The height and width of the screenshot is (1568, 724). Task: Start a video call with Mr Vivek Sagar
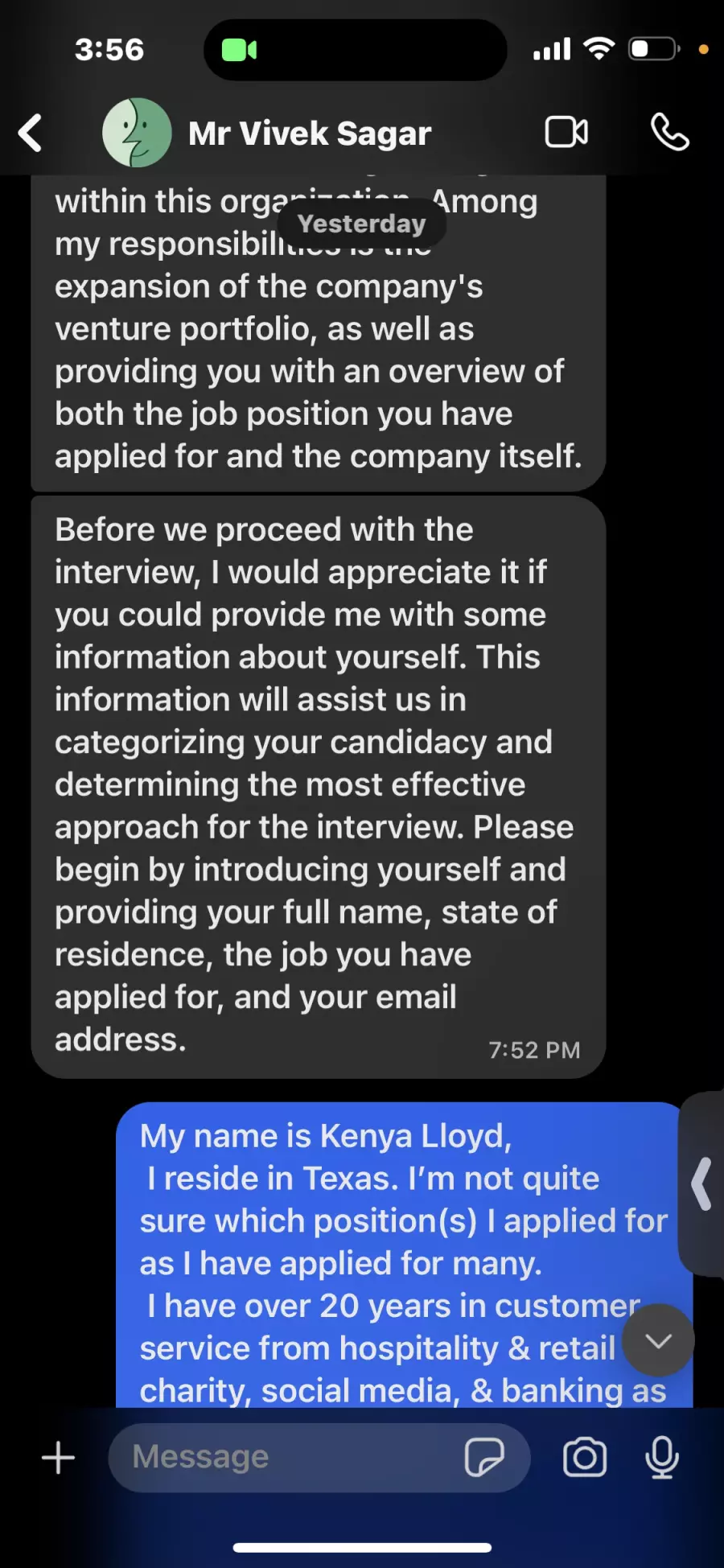tap(566, 132)
